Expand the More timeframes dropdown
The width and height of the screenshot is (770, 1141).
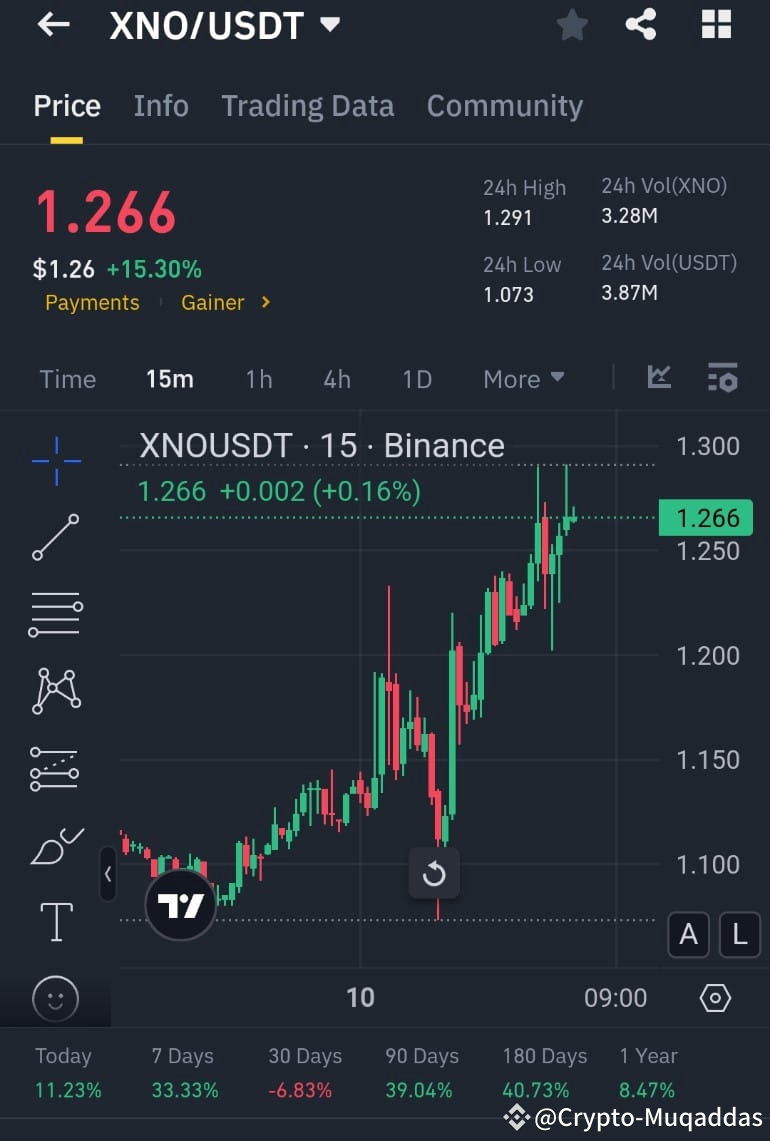click(523, 379)
